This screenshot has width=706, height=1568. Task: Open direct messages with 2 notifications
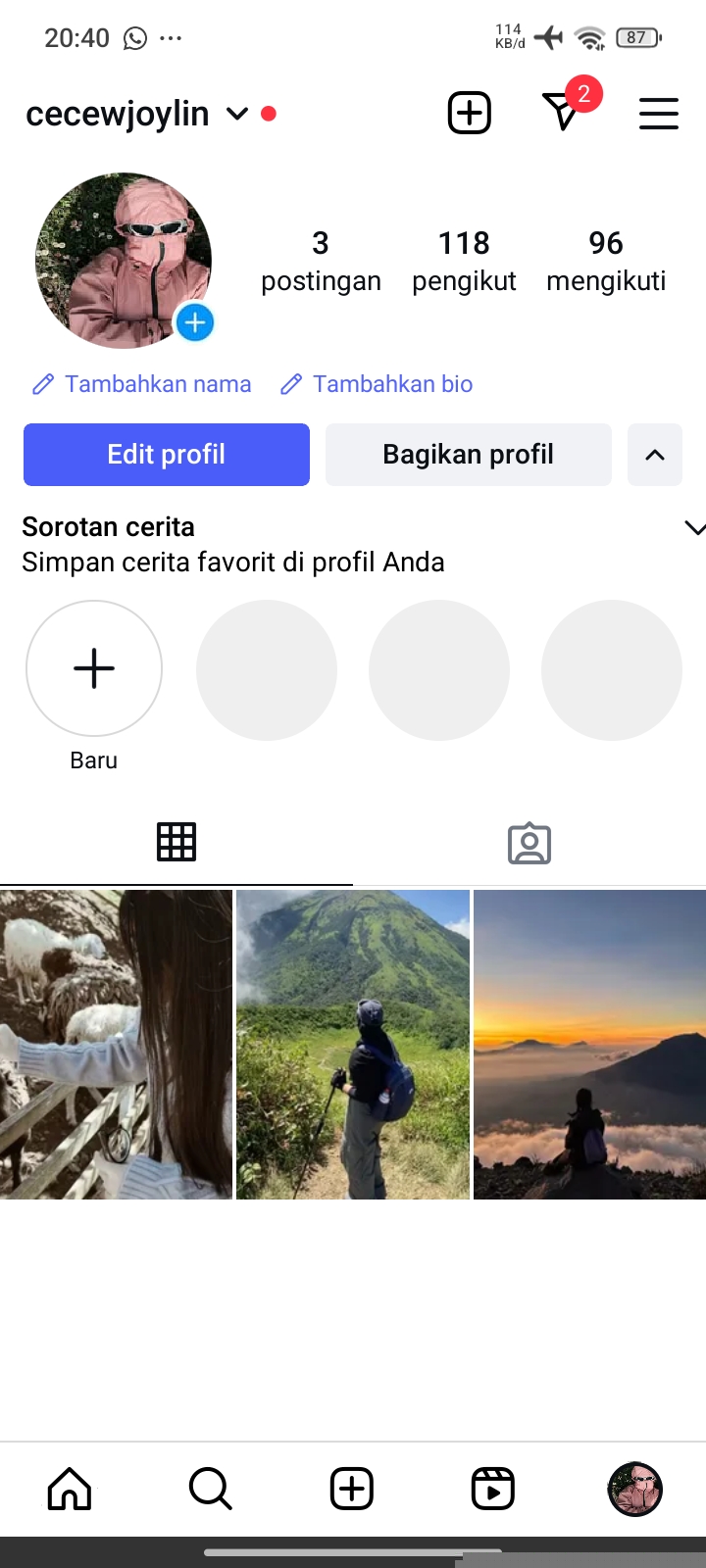[x=563, y=112]
